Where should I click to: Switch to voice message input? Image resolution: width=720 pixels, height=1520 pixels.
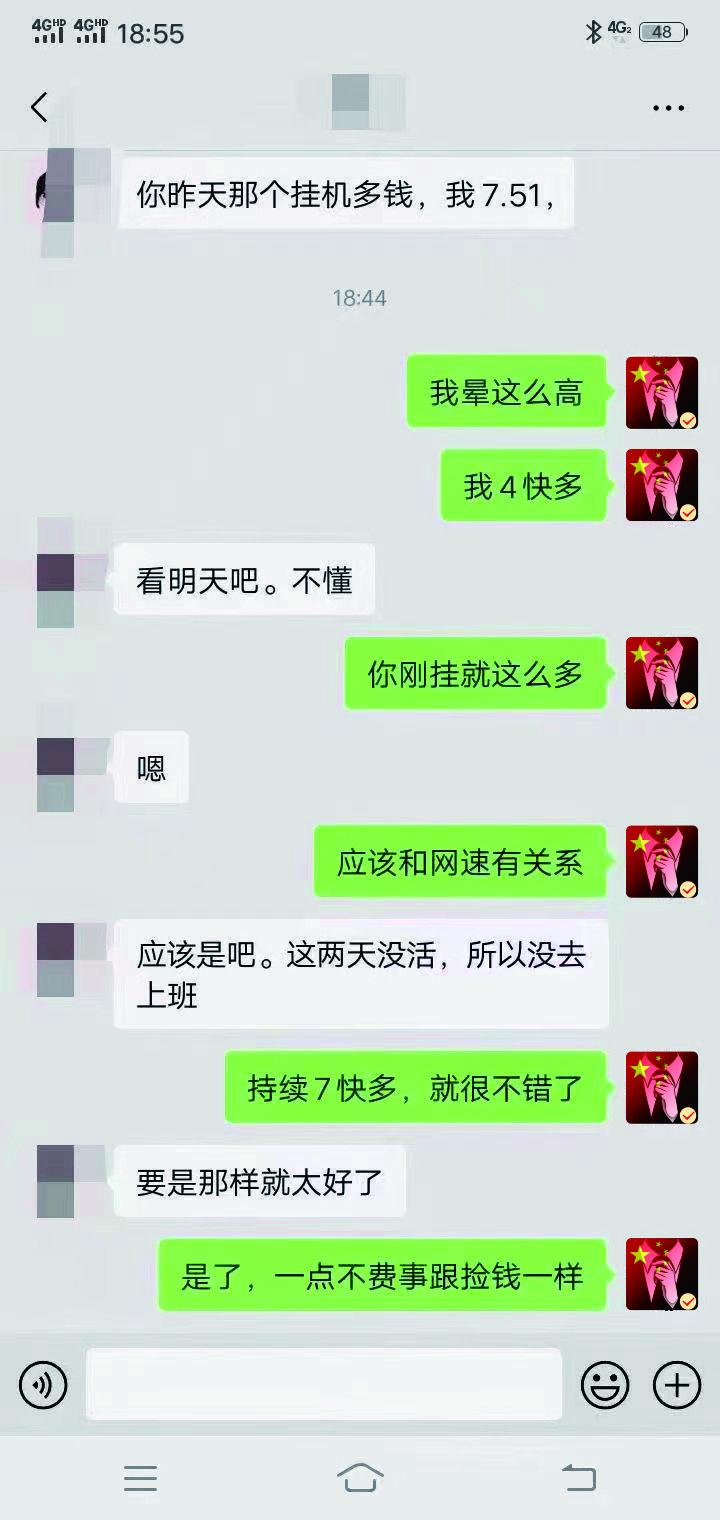[x=43, y=1386]
